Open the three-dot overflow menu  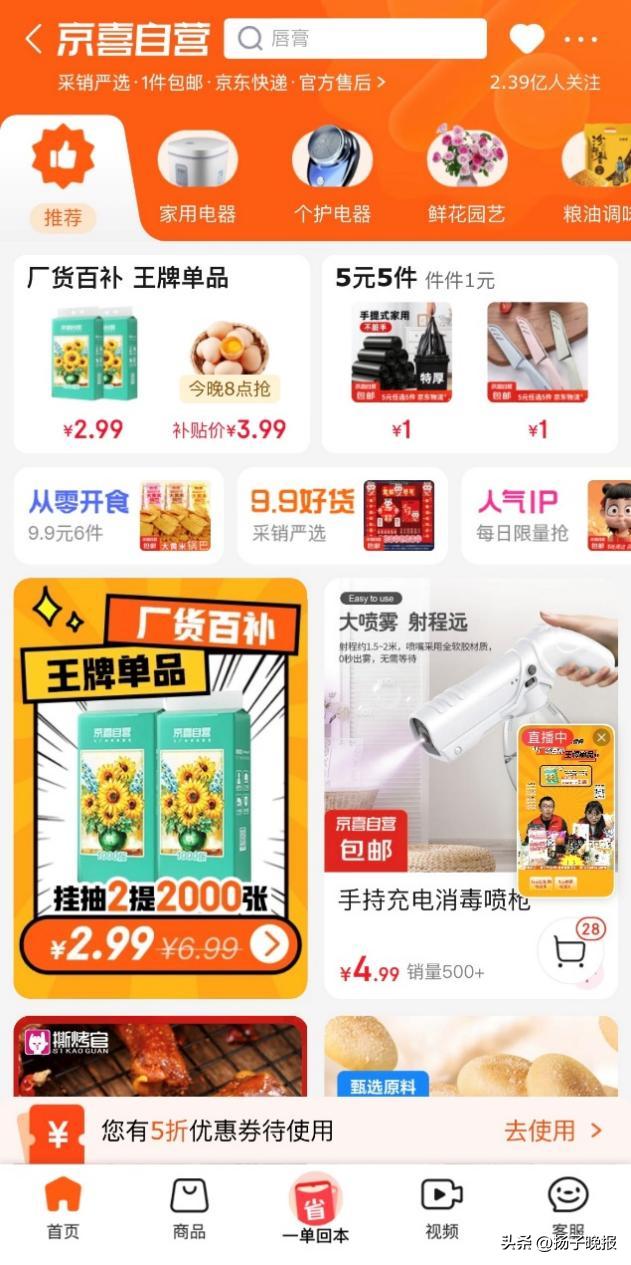[x=580, y=40]
